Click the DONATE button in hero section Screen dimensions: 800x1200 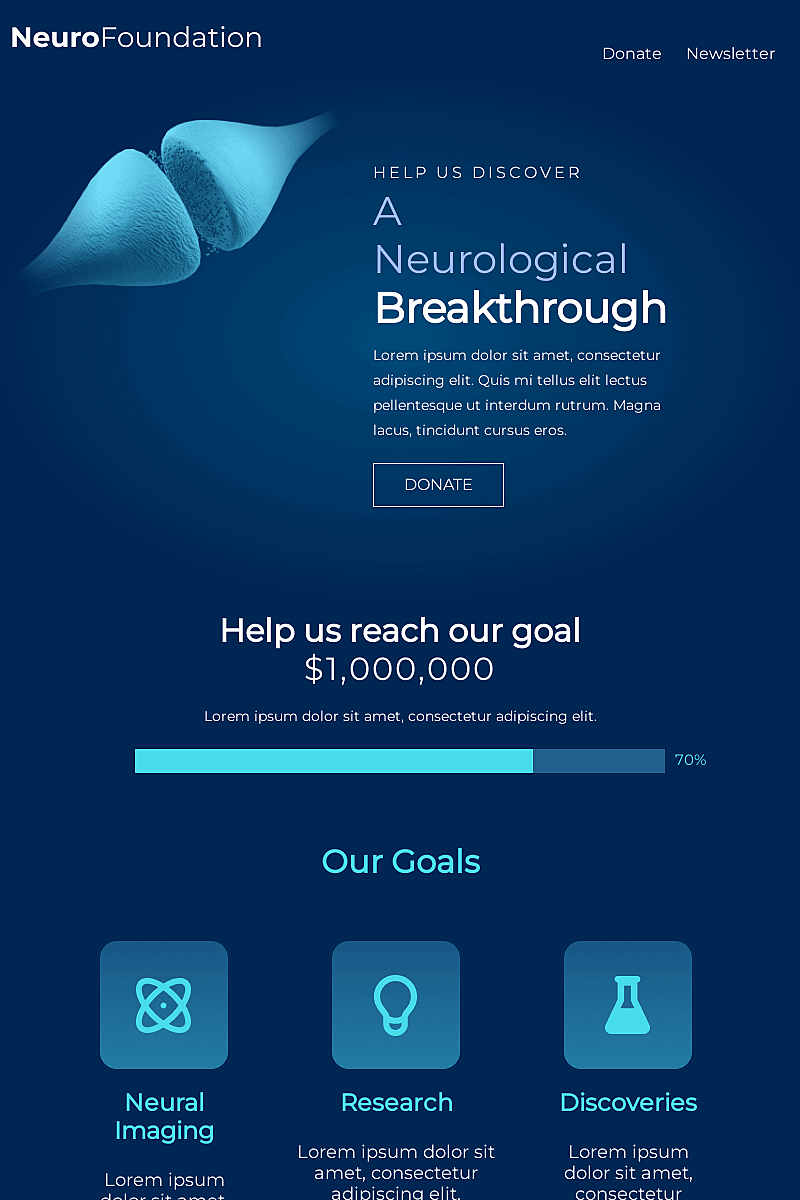pyautogui.click(x=438, y=484)
